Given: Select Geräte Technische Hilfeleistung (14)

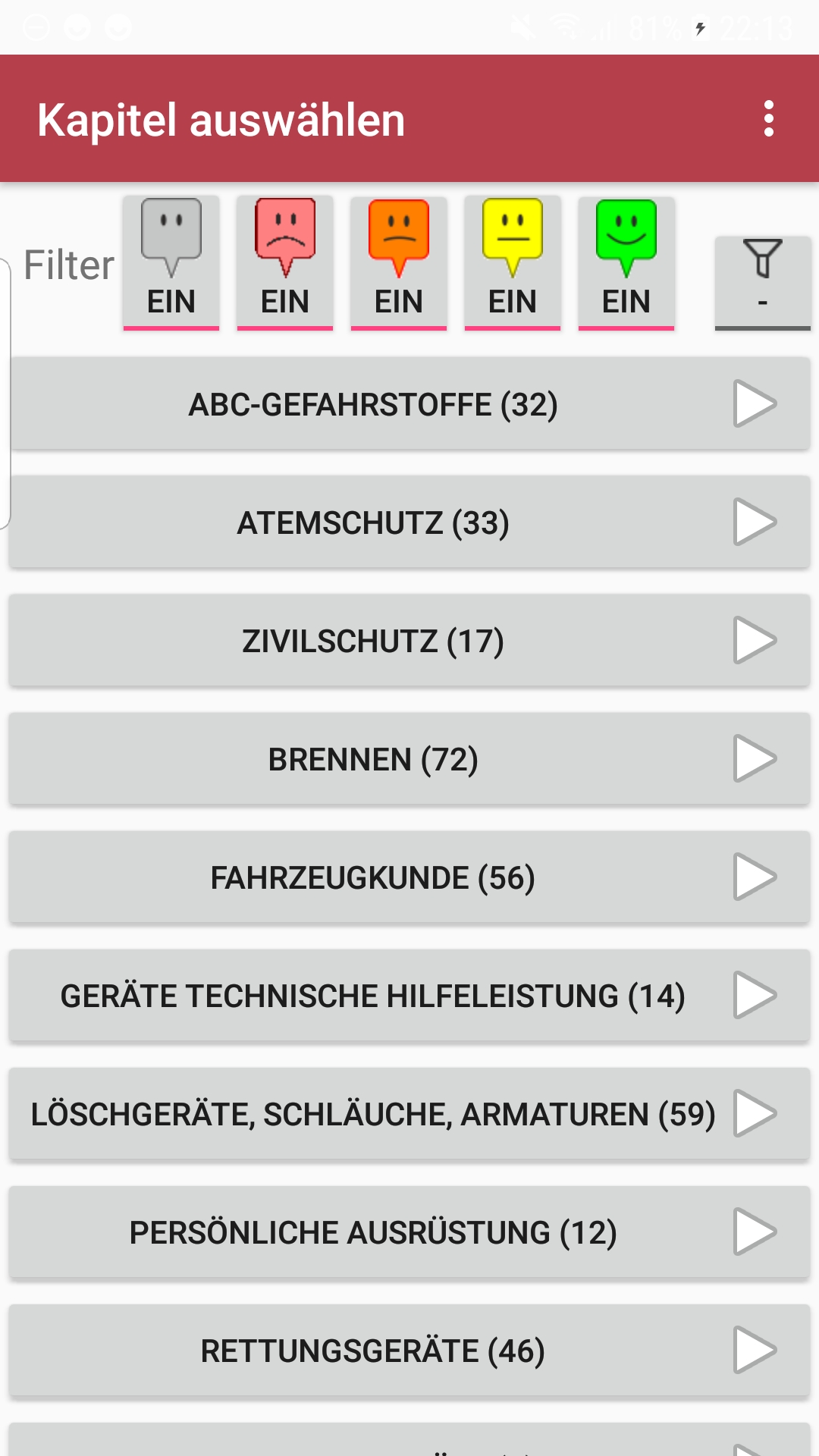Looking at the screenshot, I should coord(409,995).
